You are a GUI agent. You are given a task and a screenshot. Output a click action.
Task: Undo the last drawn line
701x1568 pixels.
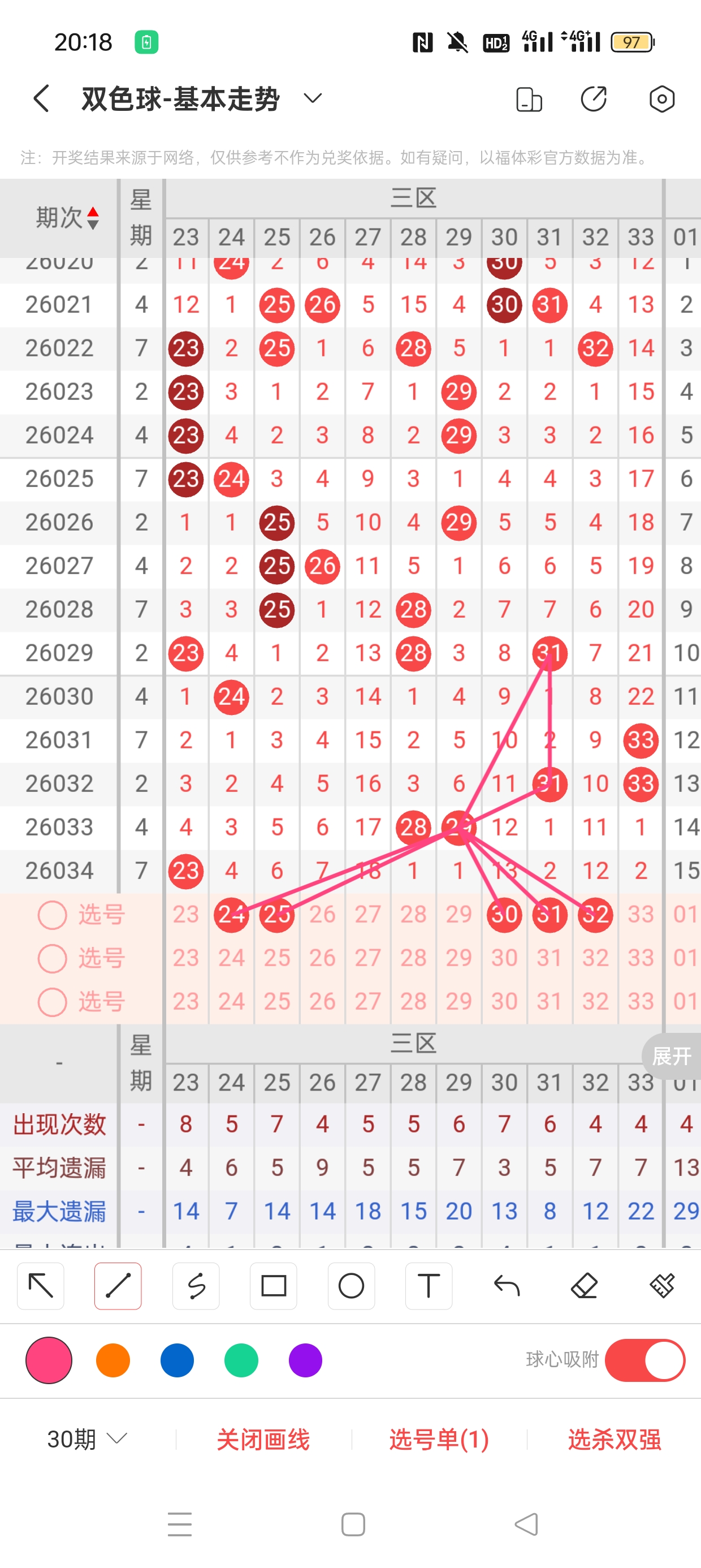[x=507, y=1286]
